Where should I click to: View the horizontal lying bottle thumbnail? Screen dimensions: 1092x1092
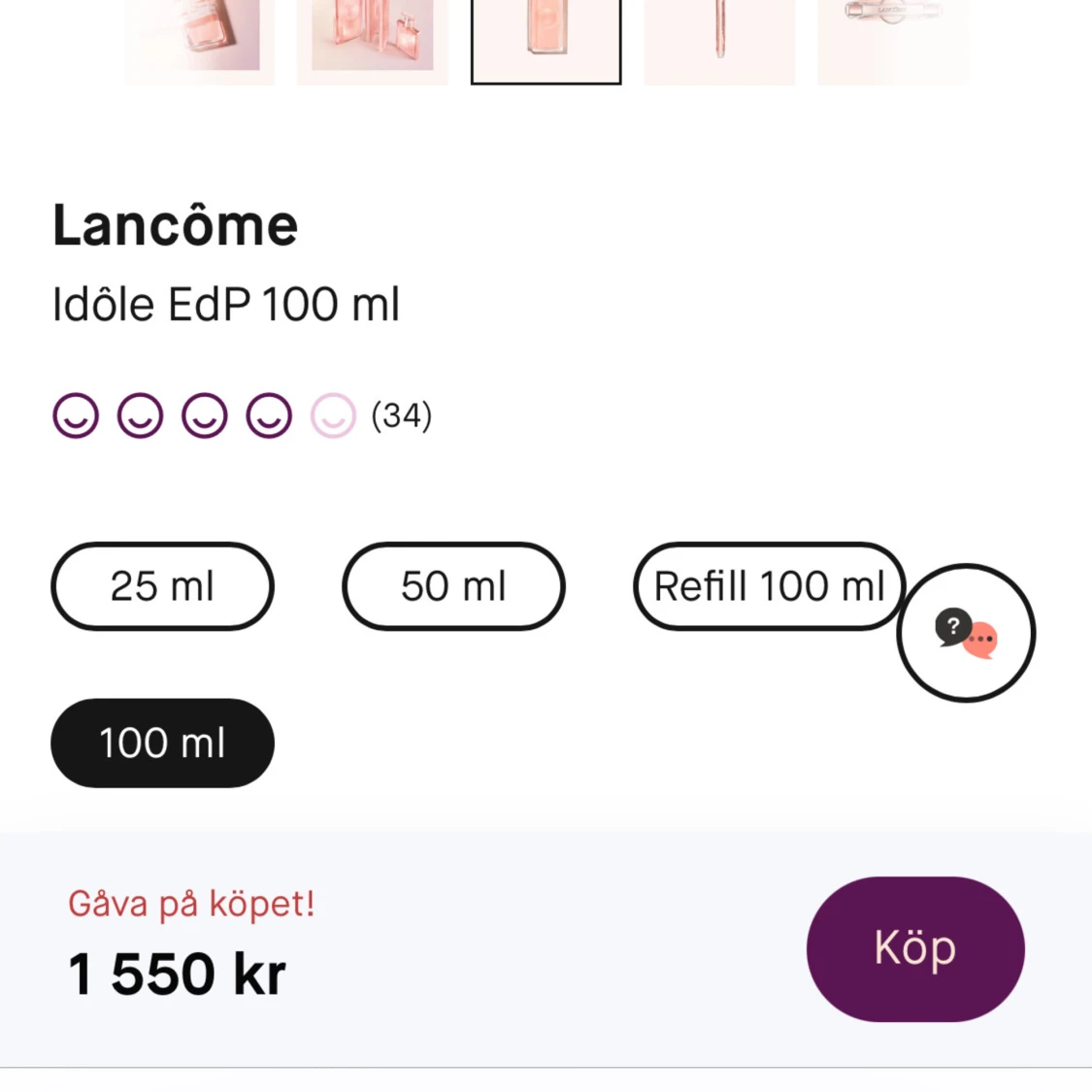tap(893, 39)
